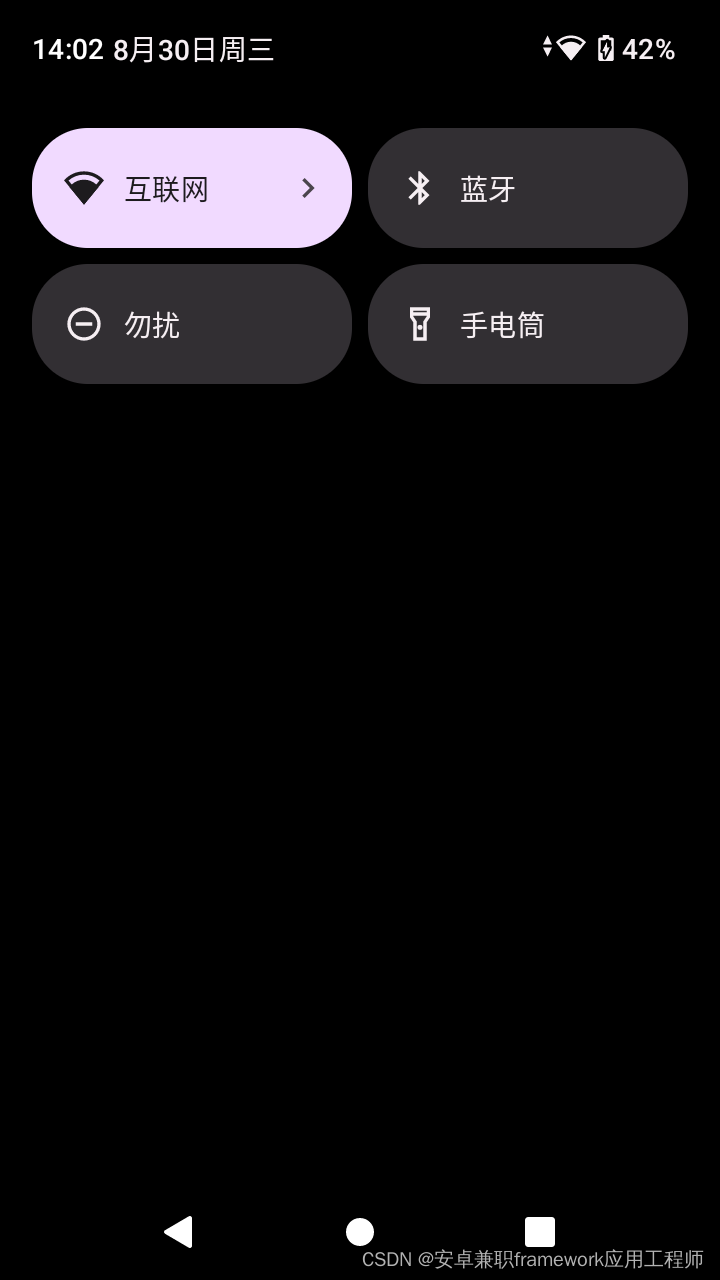Tap the Home circle navigation icon
720x1280 pixels.
[x=360, y=1232]
